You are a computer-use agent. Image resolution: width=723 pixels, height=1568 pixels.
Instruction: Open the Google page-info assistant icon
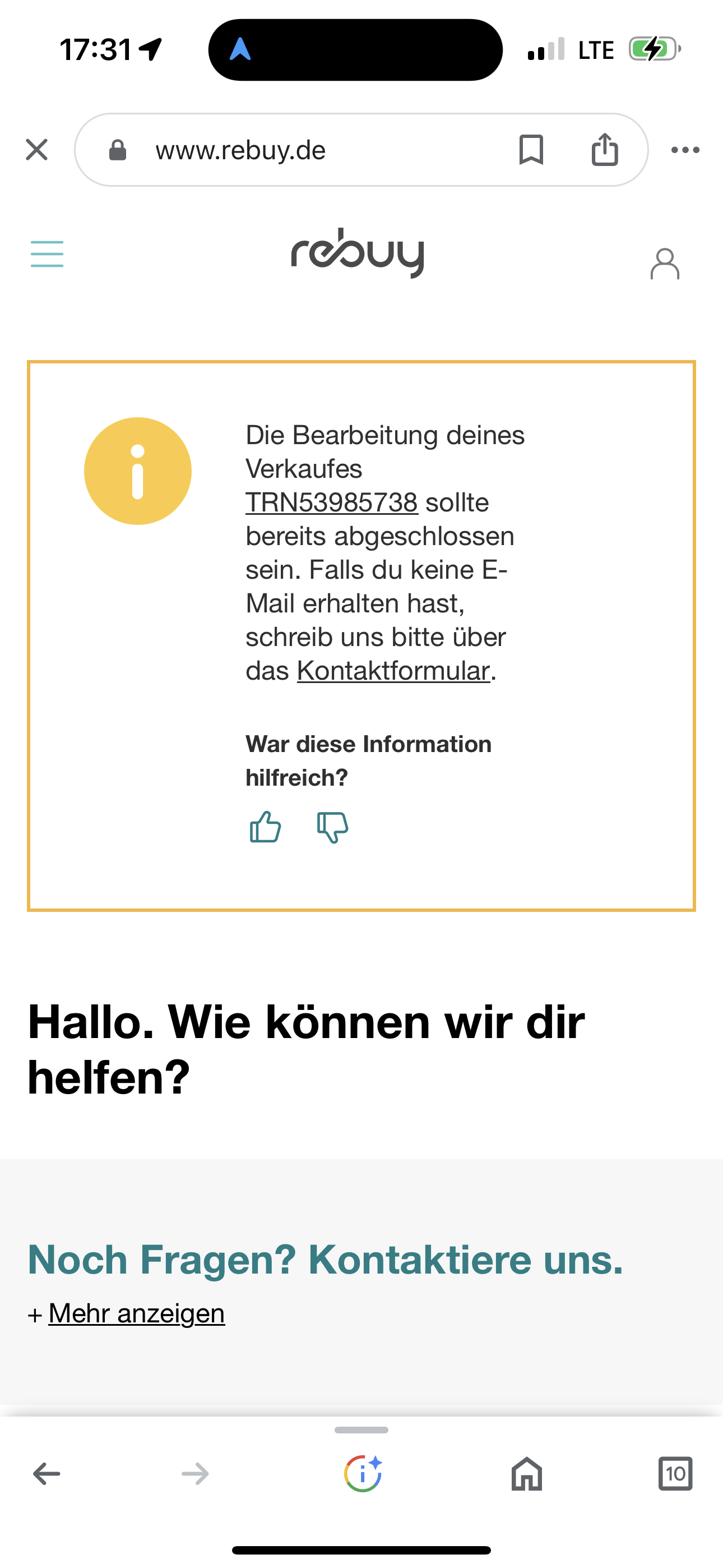(x=363, y=1474)
